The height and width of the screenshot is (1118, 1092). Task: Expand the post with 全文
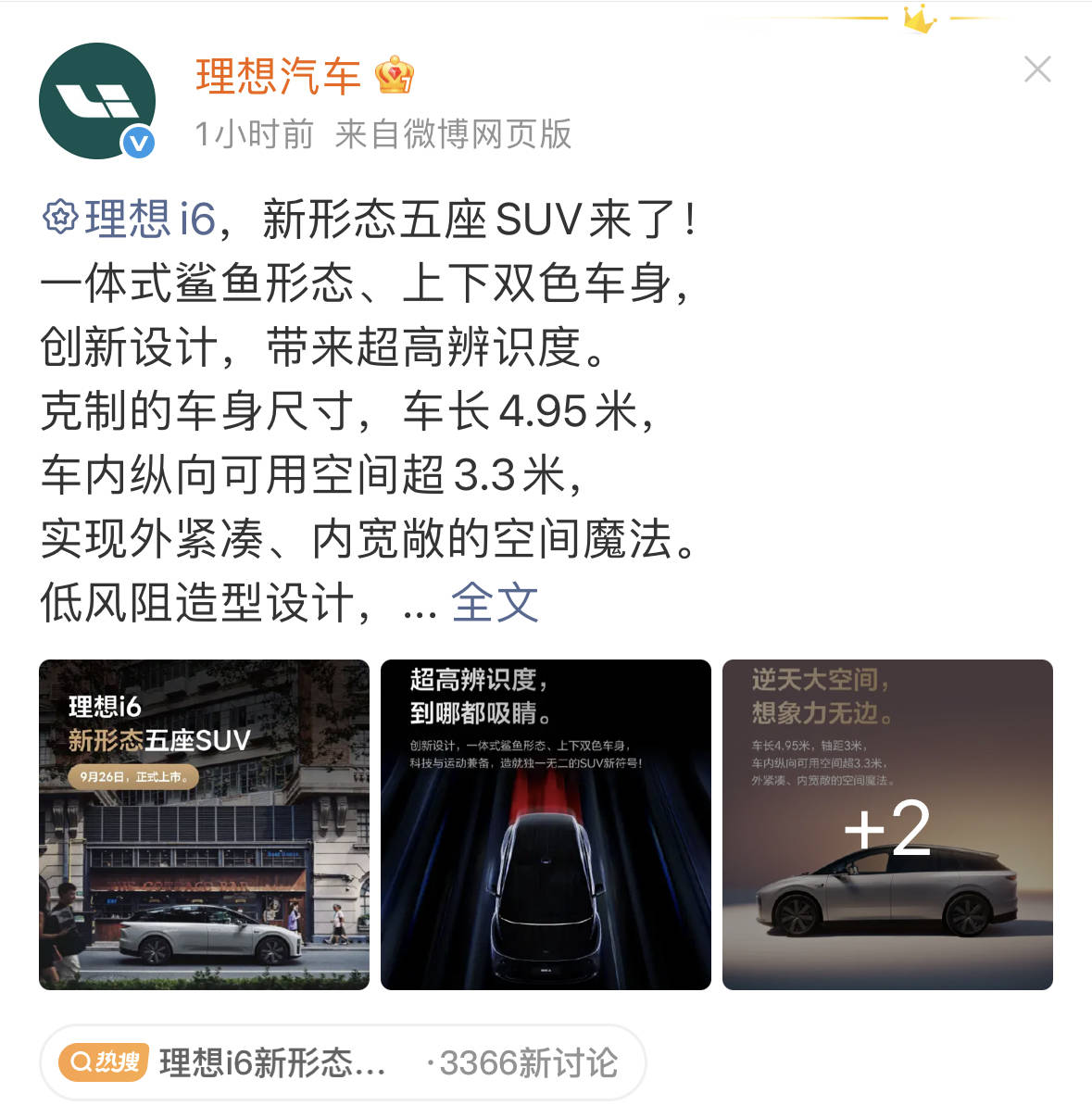click(495, 603)
